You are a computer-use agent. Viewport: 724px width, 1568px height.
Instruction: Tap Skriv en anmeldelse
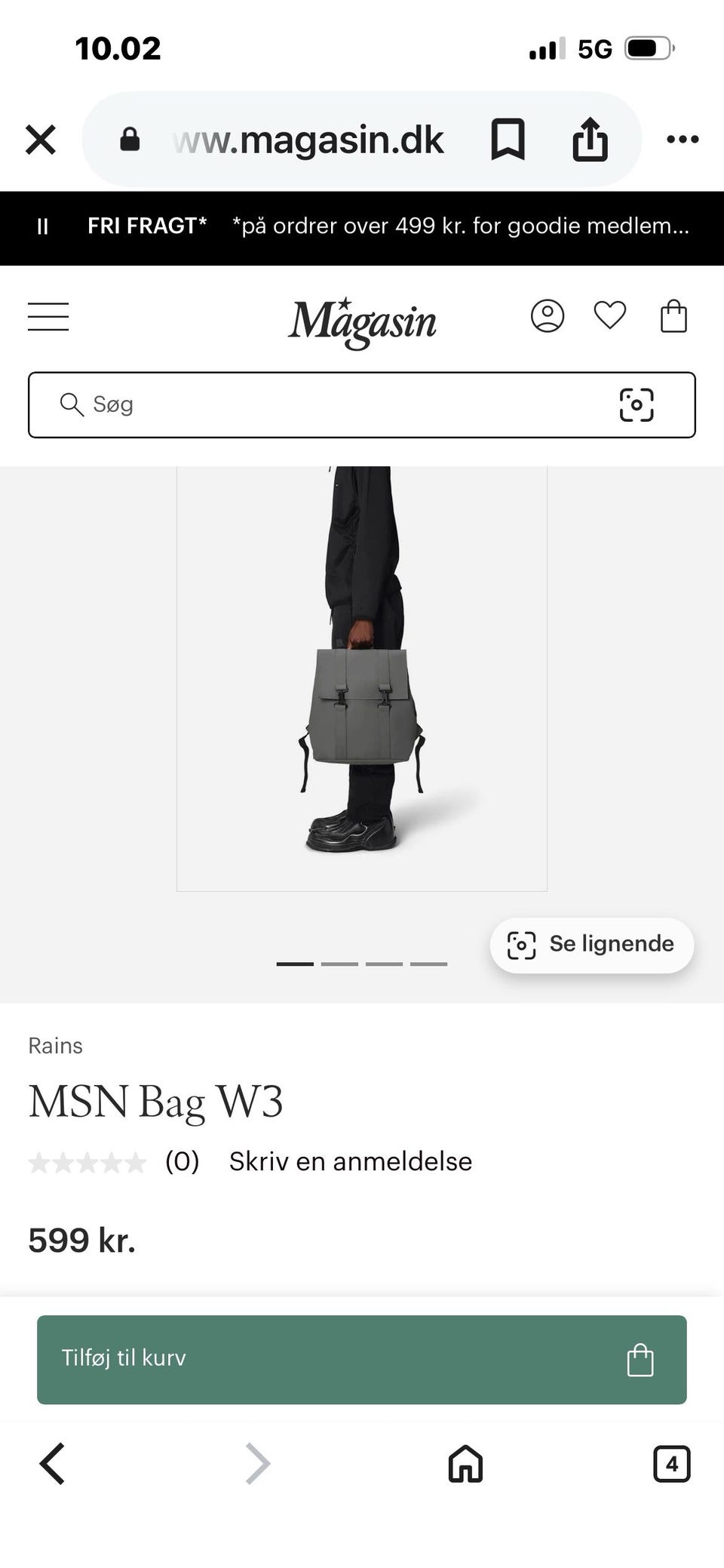tap(351, 1161)
